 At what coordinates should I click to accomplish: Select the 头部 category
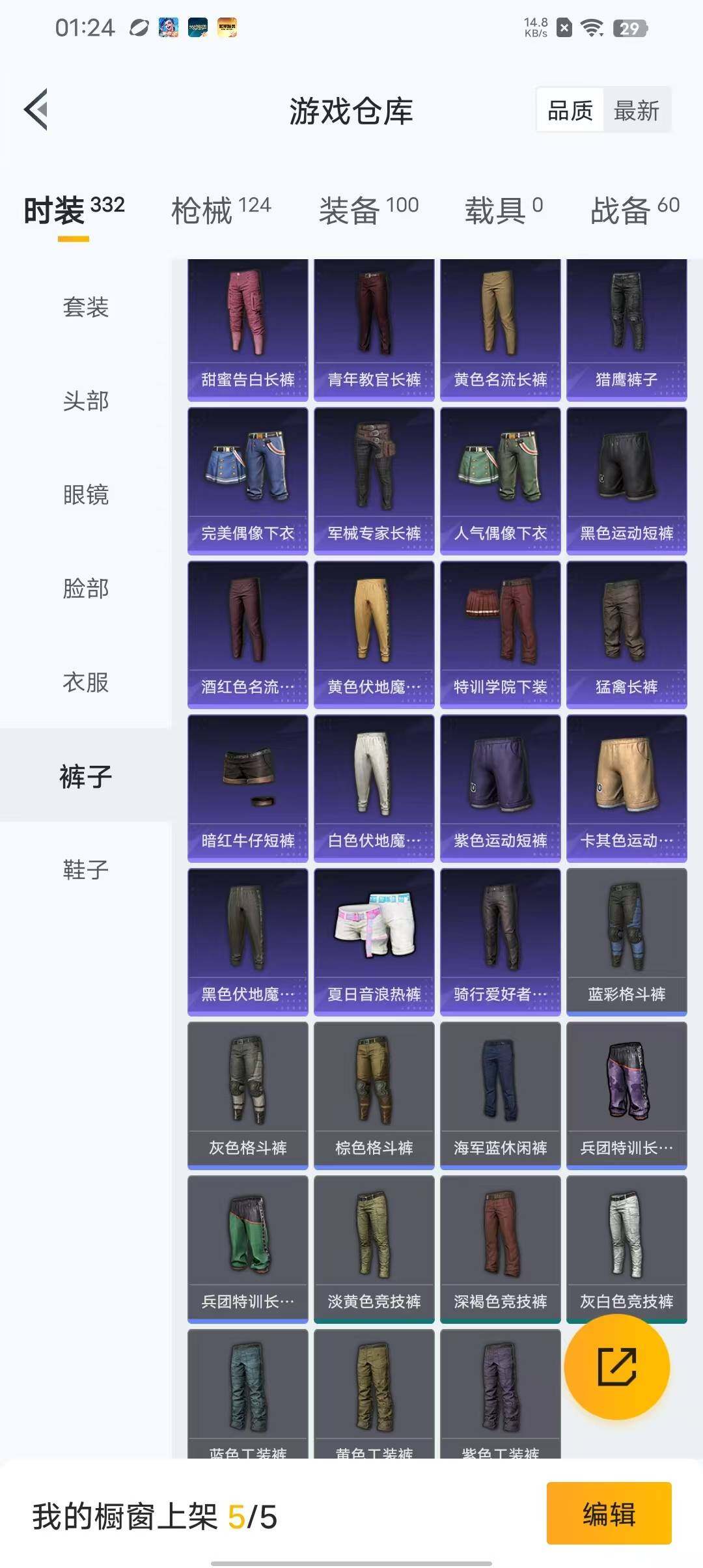click(85, 401)
